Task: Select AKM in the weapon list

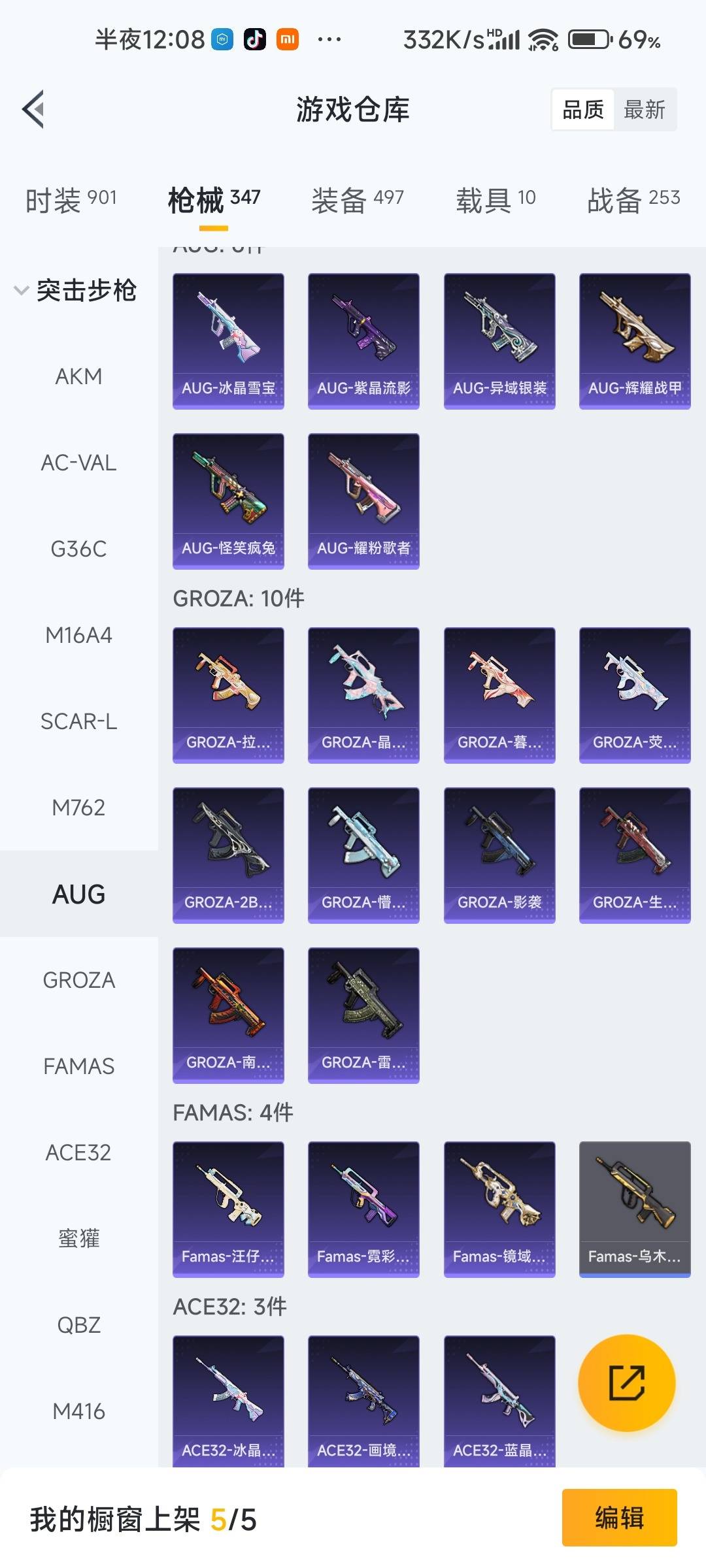Action: coord(78,376)
